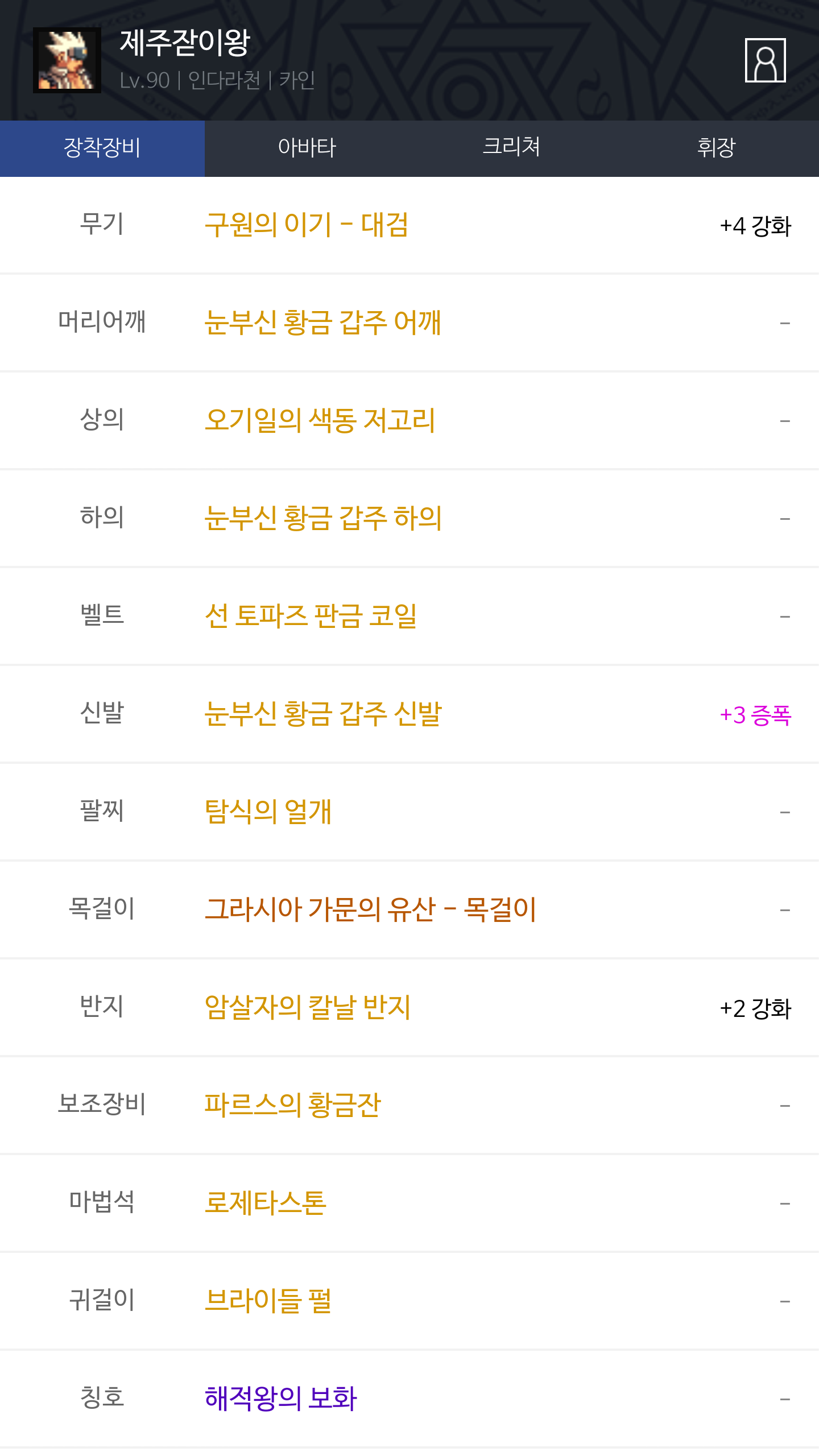Open 눈부신 황금 갑주 신발 item
Screen dimensions: 819x1456
[x=322, y=714]
